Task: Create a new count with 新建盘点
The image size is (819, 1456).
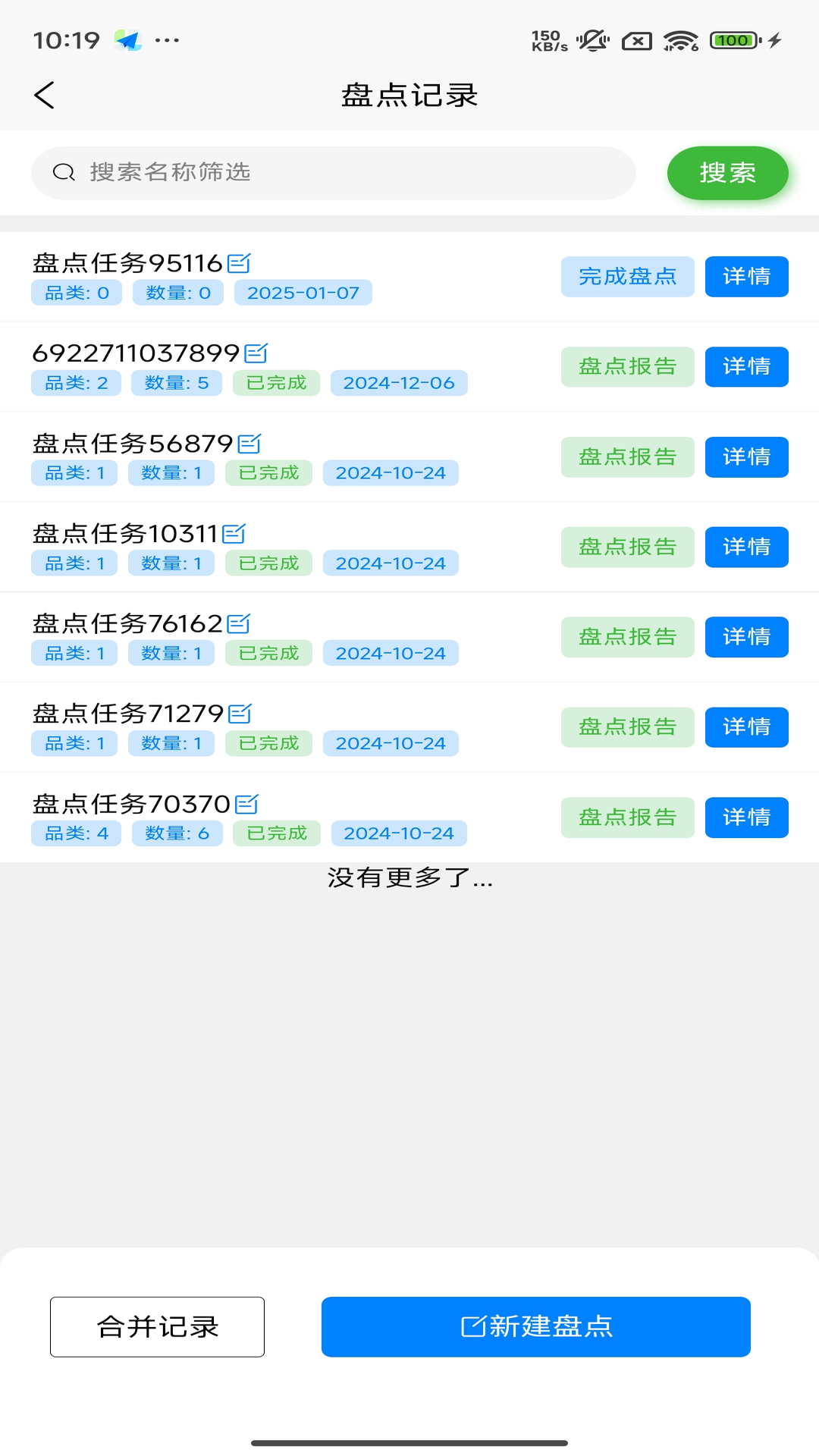Action: 535,1326
